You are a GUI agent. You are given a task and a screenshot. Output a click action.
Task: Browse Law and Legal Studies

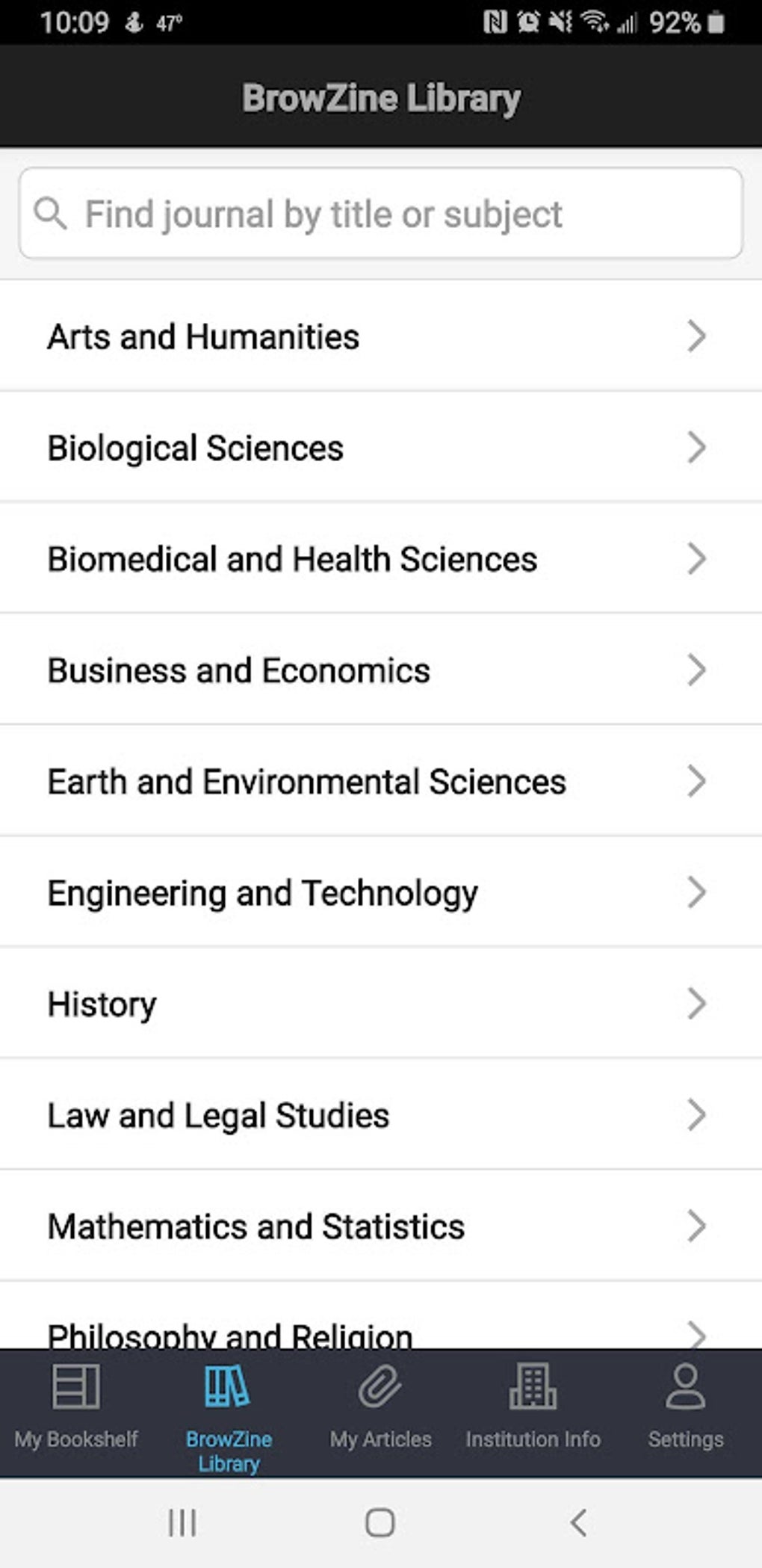click(x=381, y=1115)
